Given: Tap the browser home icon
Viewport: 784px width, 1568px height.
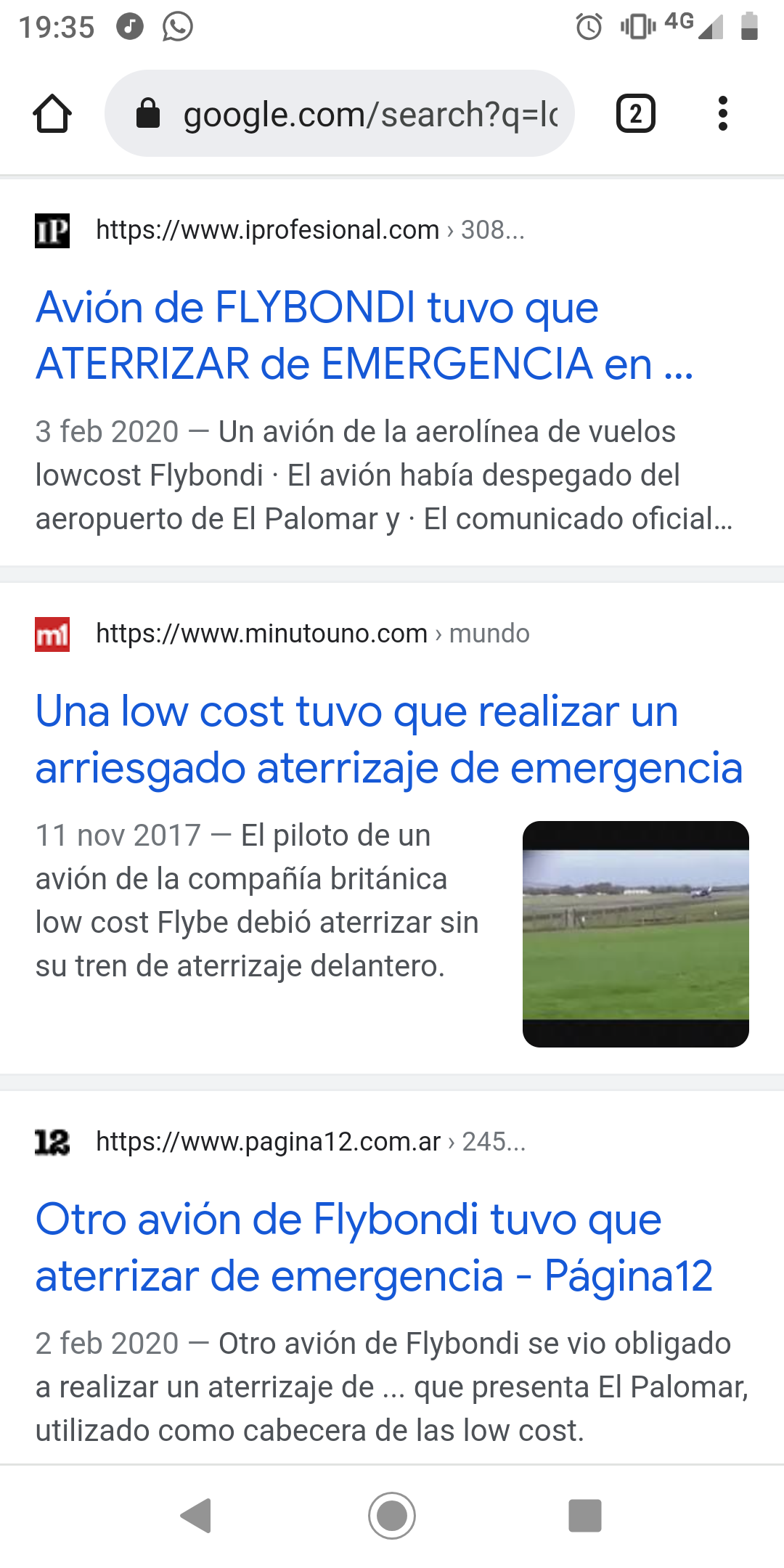Looking at the screenshot, I should pyautogui.click(x=52, y=114).
